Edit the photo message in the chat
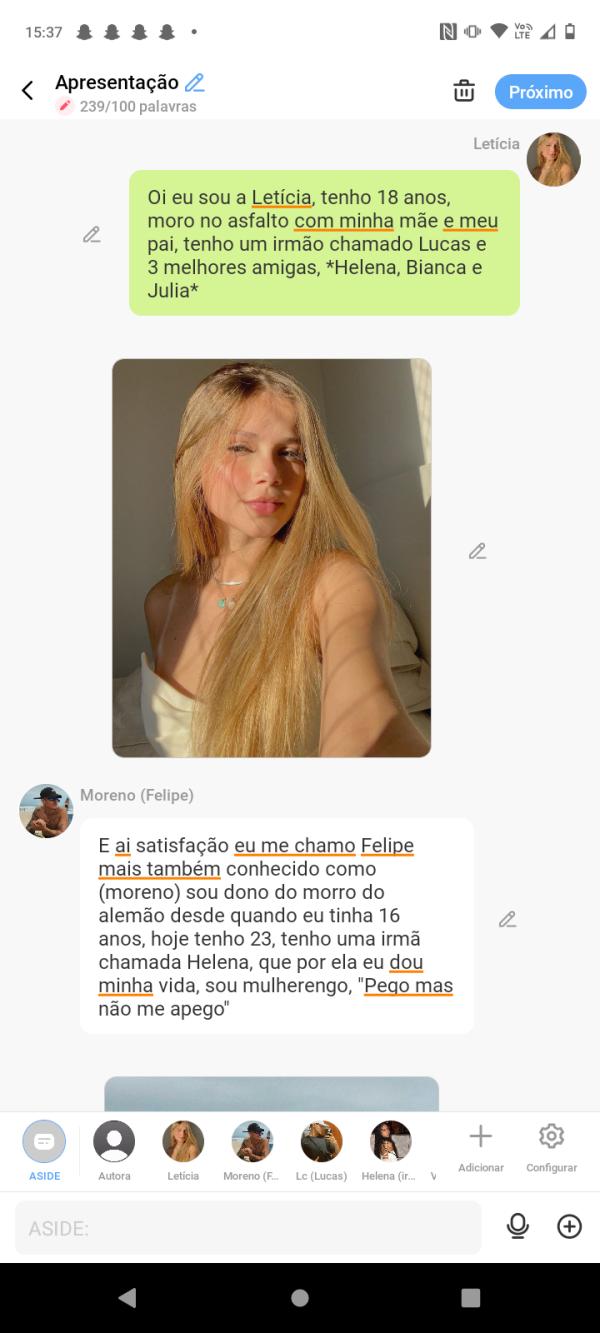 (x=478, y=551)
